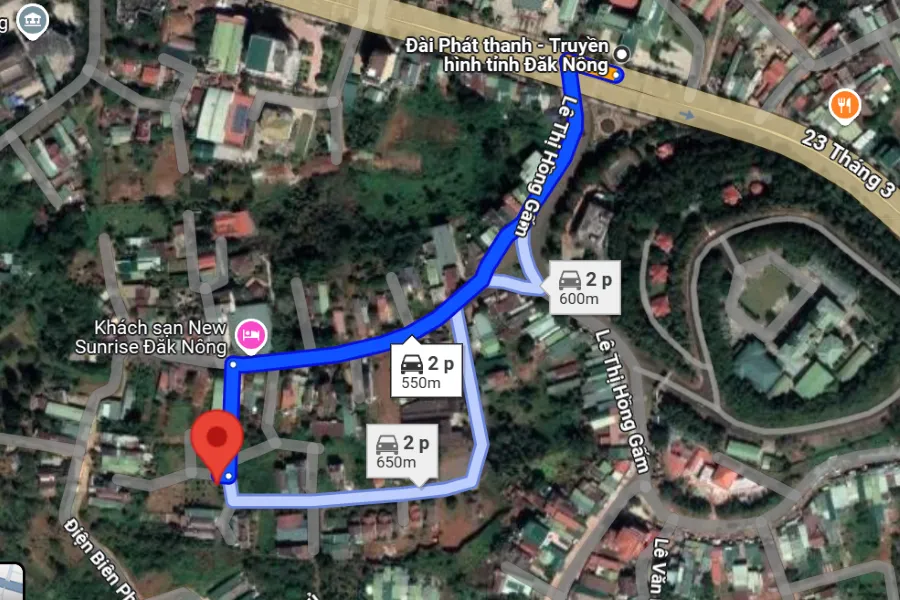Choose the 650m alternative route
Image resolution: width=900 pixels, height=600 pixels.
coord(403,451)
